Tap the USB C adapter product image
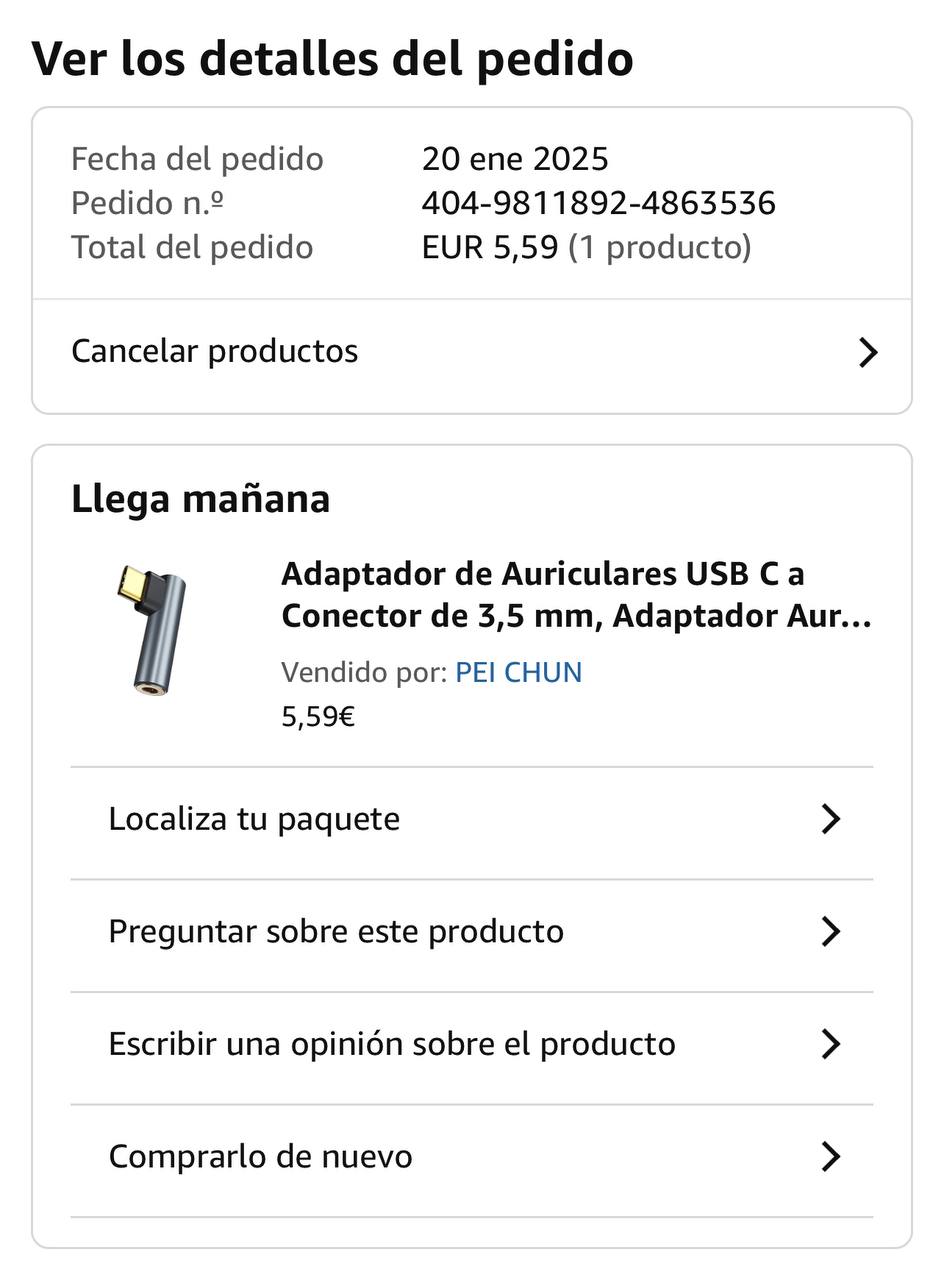 coord(152,630)
